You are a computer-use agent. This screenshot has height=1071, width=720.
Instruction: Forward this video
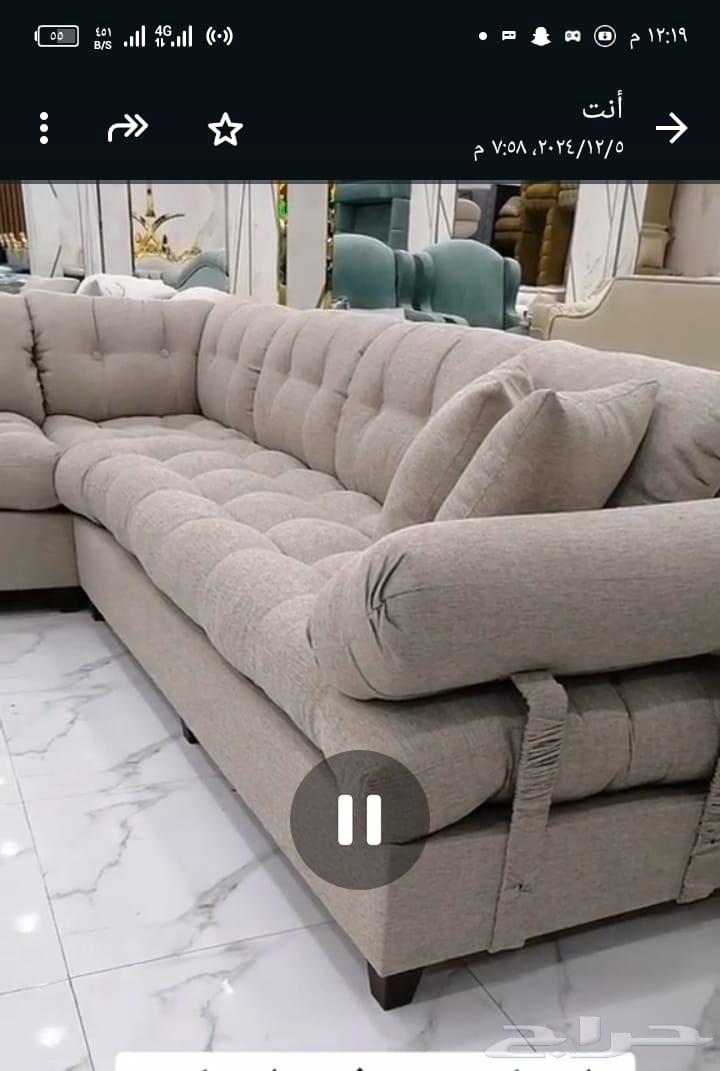128,128
